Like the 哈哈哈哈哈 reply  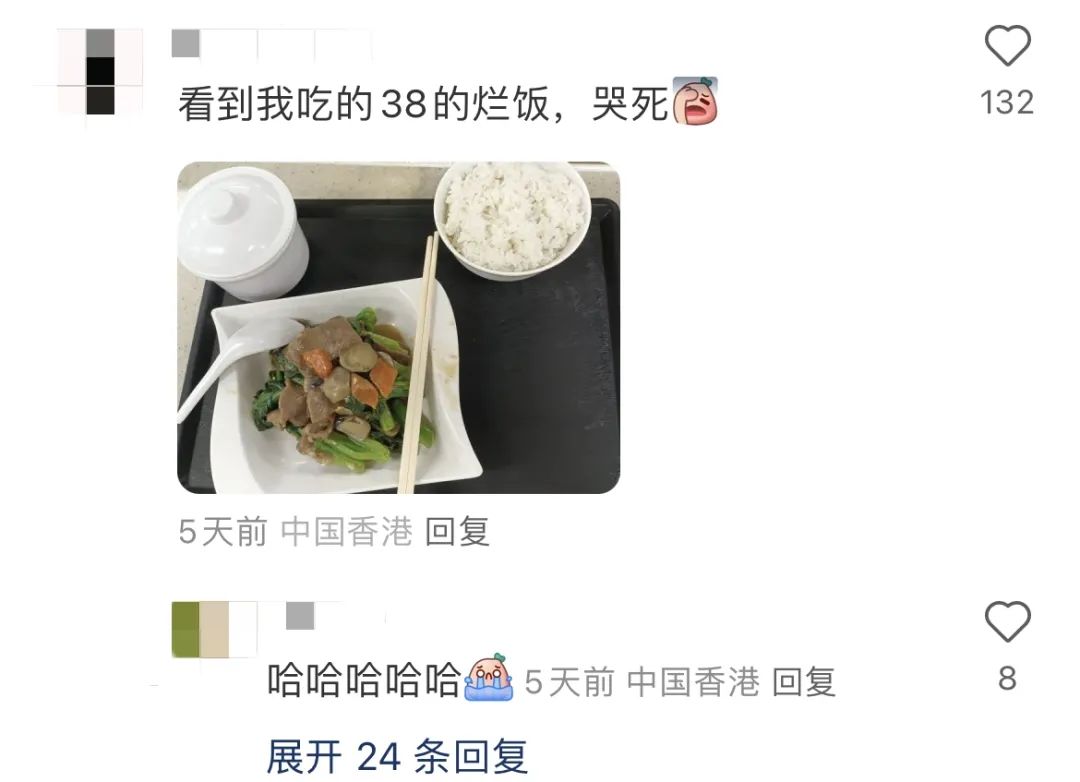pos(1007,623)
